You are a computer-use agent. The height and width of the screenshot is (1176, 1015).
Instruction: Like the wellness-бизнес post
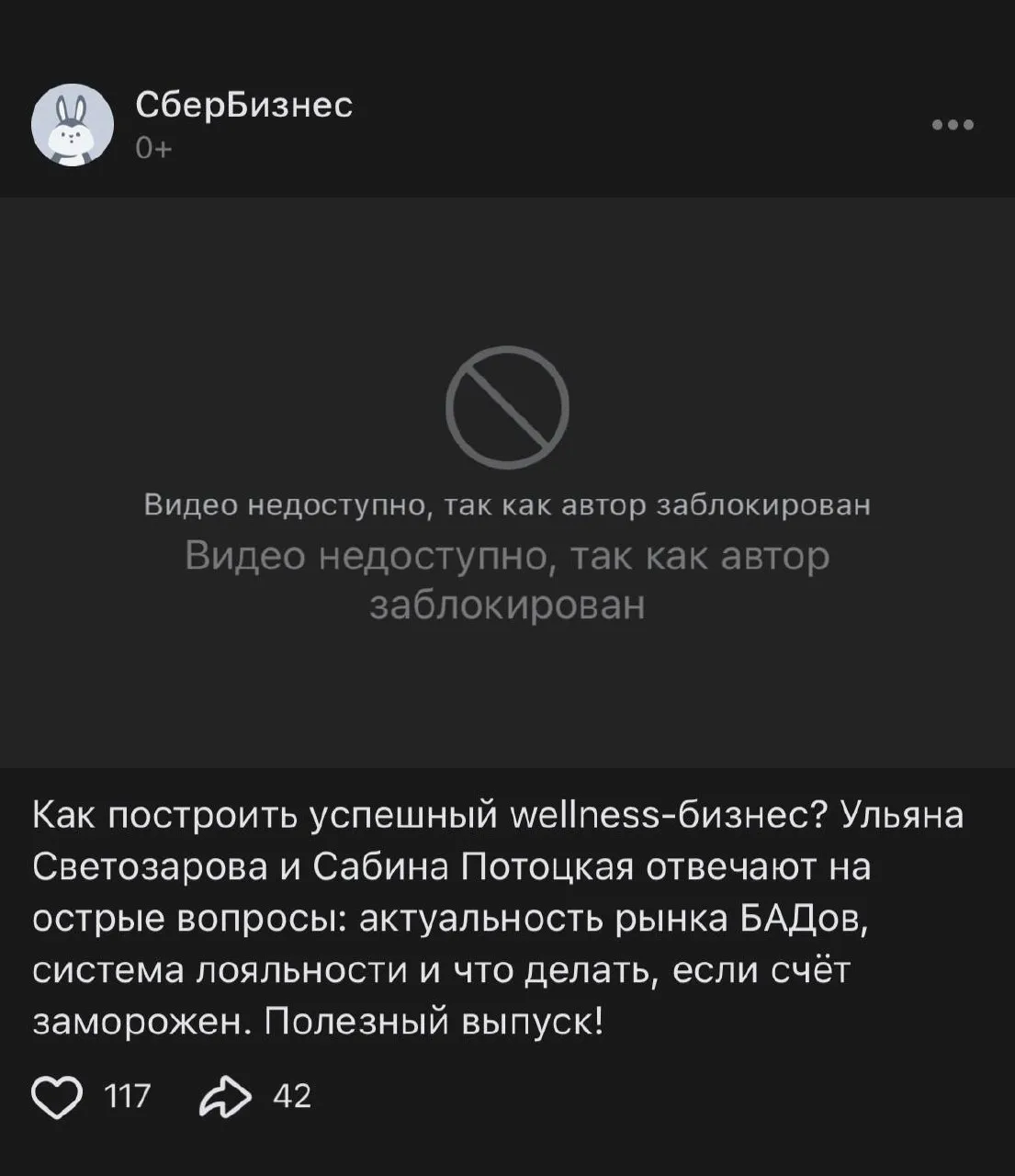57,1097
